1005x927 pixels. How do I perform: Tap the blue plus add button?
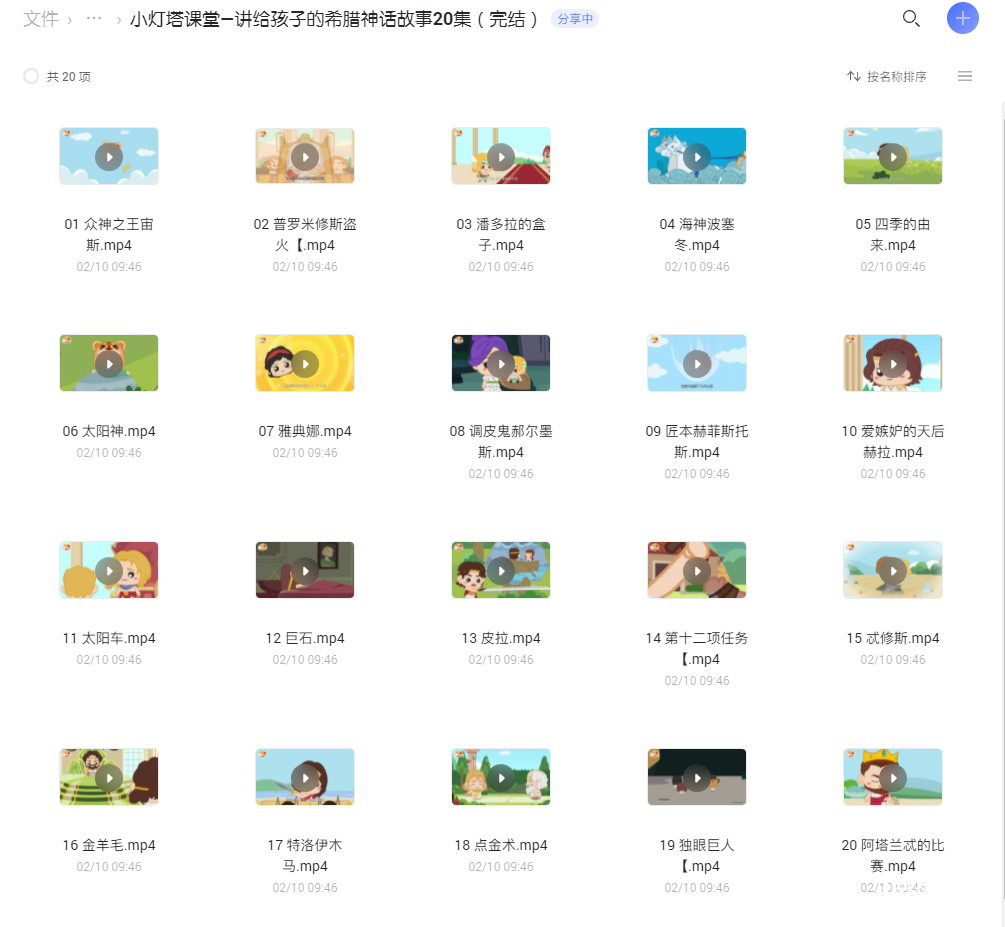tap(962, 18)
